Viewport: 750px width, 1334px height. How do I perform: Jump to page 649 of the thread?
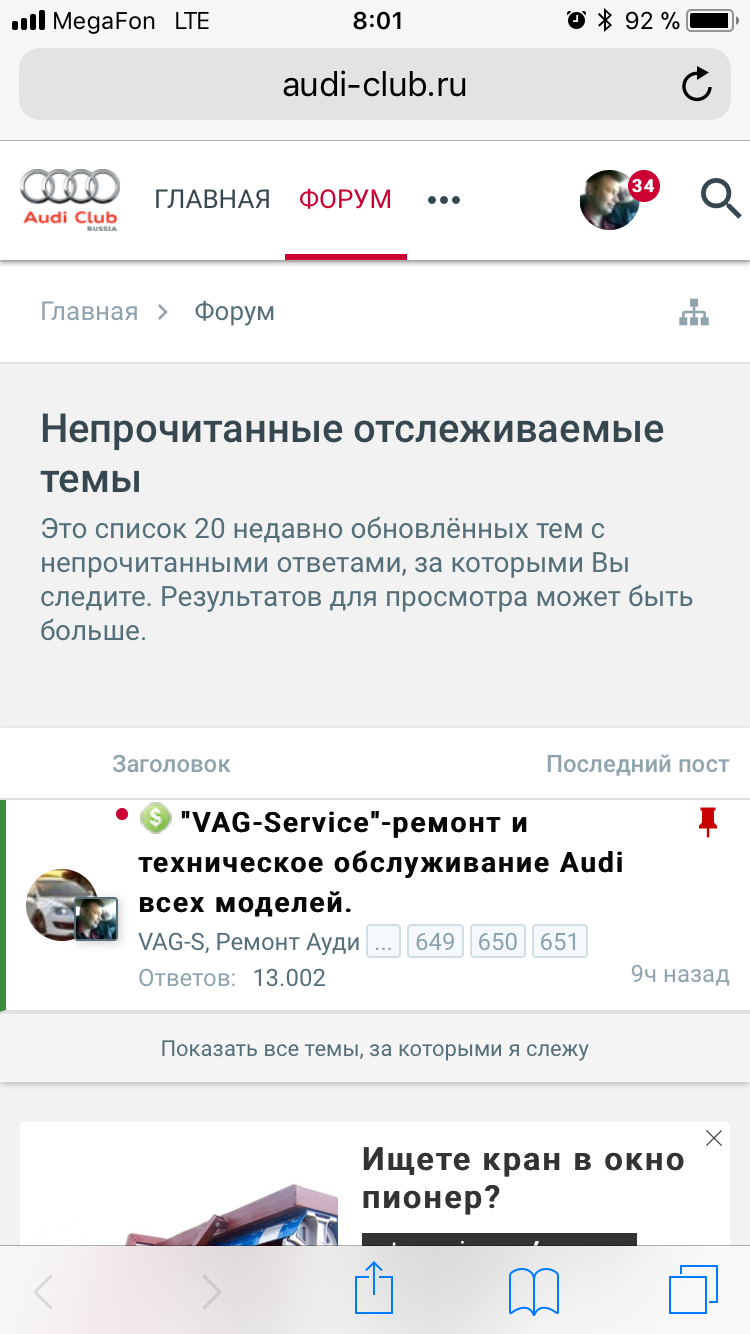(435, 942)
